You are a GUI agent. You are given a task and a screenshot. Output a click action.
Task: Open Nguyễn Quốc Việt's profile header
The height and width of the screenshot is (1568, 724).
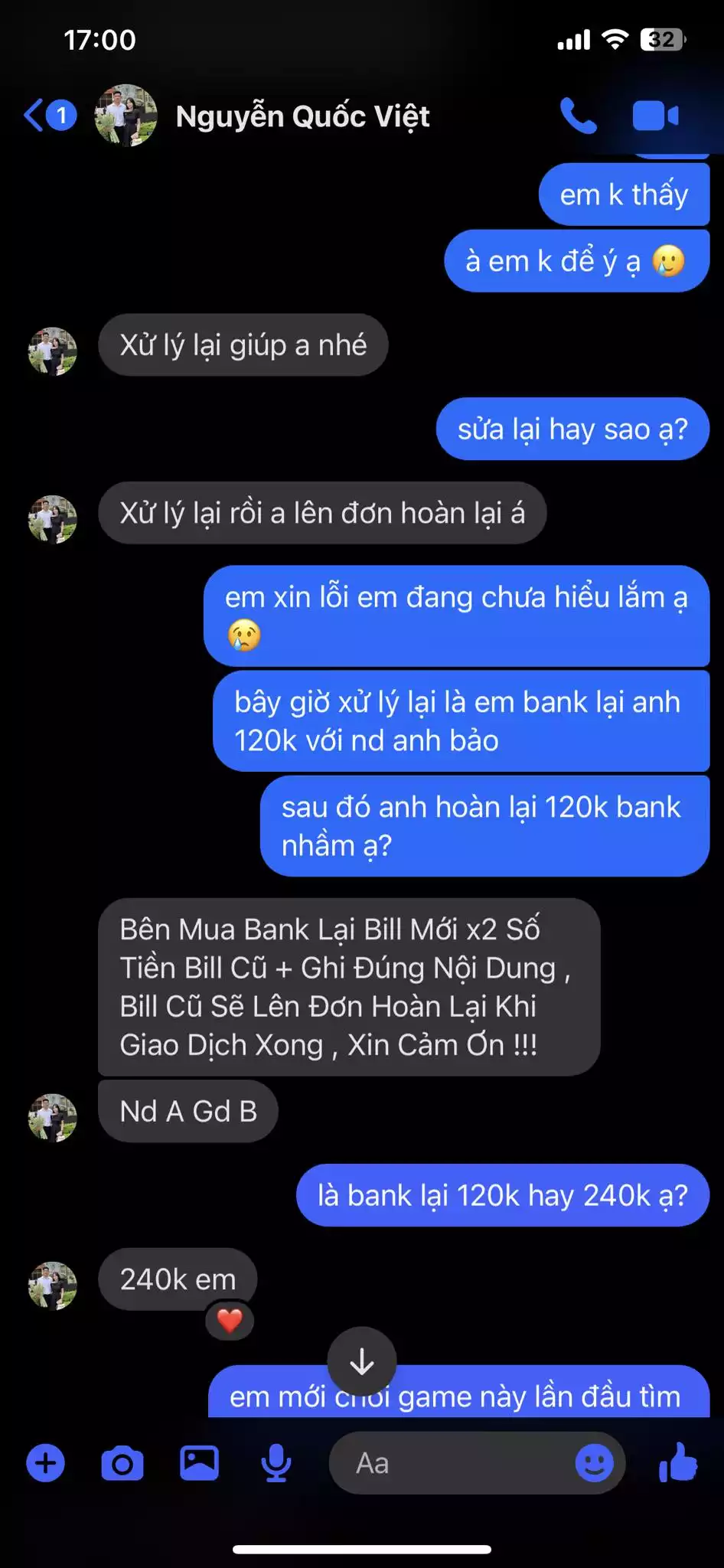coord(302,116)
